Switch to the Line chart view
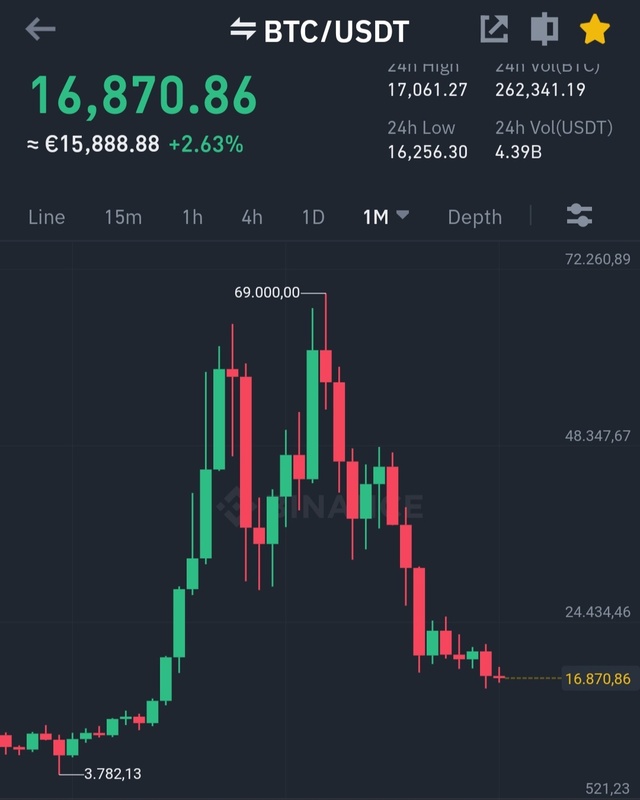The height and width of the screenshot is (800, 640). (47, 217)
